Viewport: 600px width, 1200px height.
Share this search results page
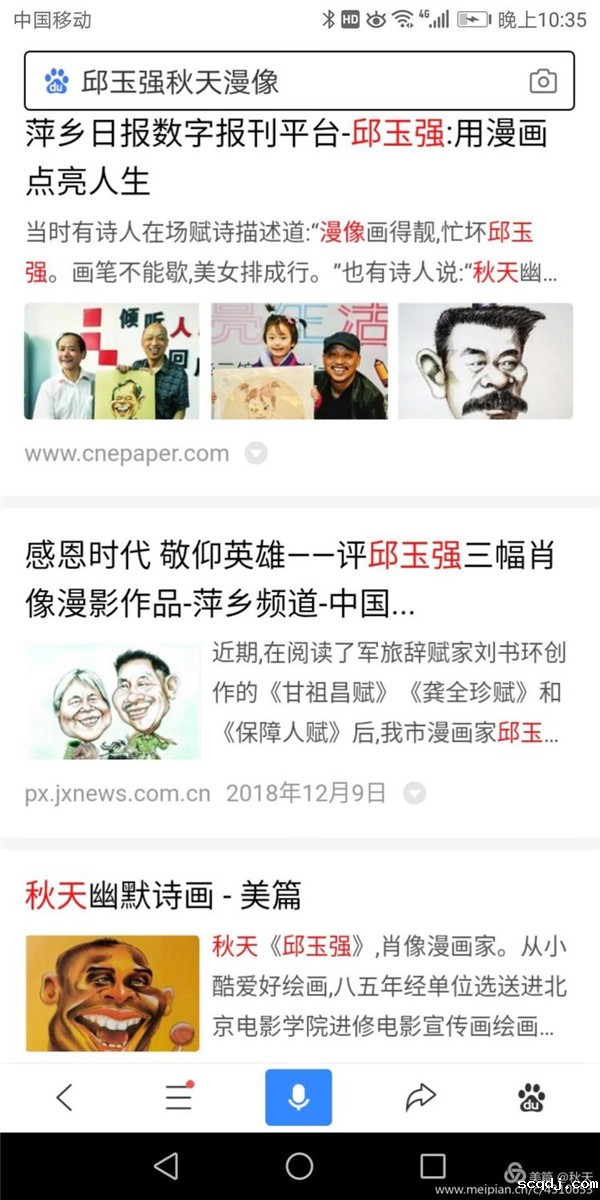(x=421, y=1097)
